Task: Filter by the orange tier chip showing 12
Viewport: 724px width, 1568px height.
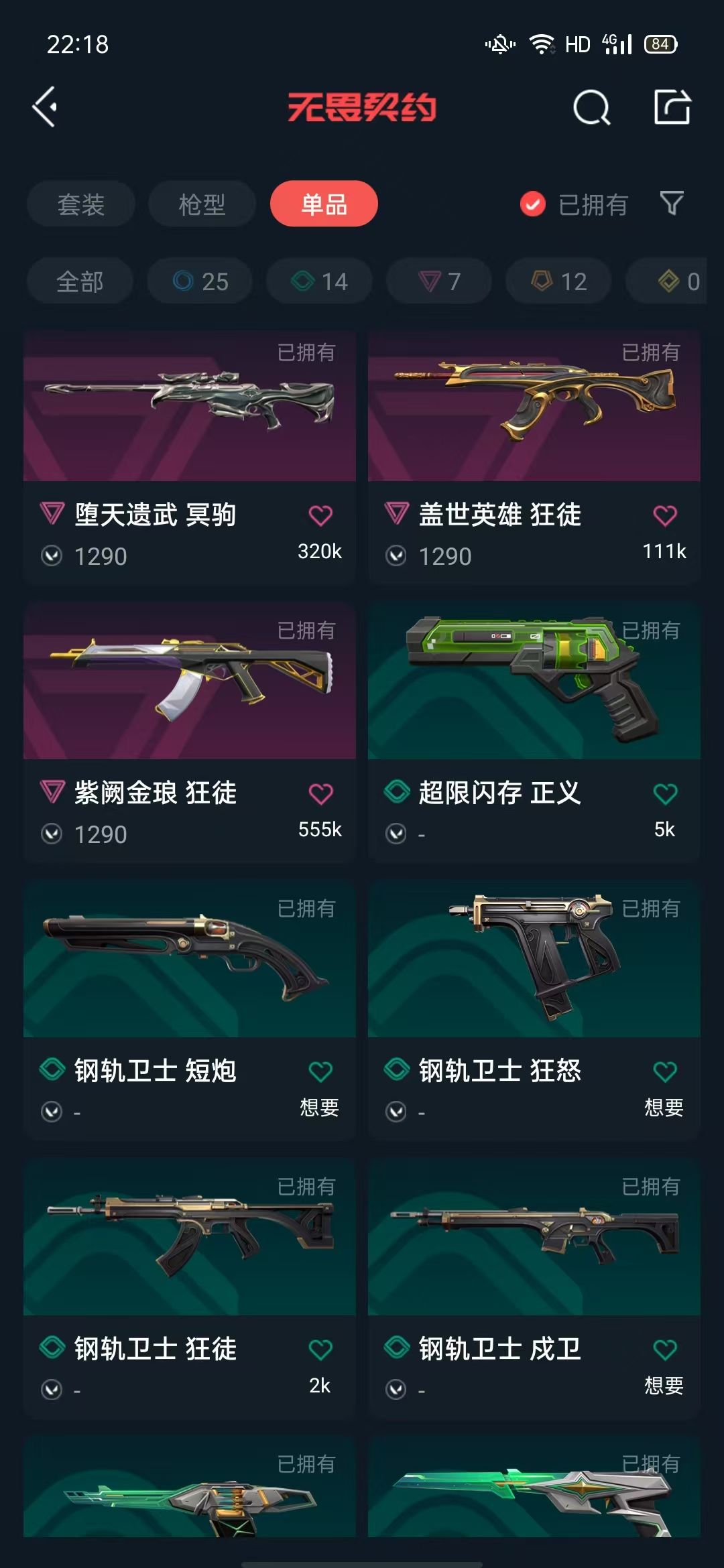Action: 558,281
